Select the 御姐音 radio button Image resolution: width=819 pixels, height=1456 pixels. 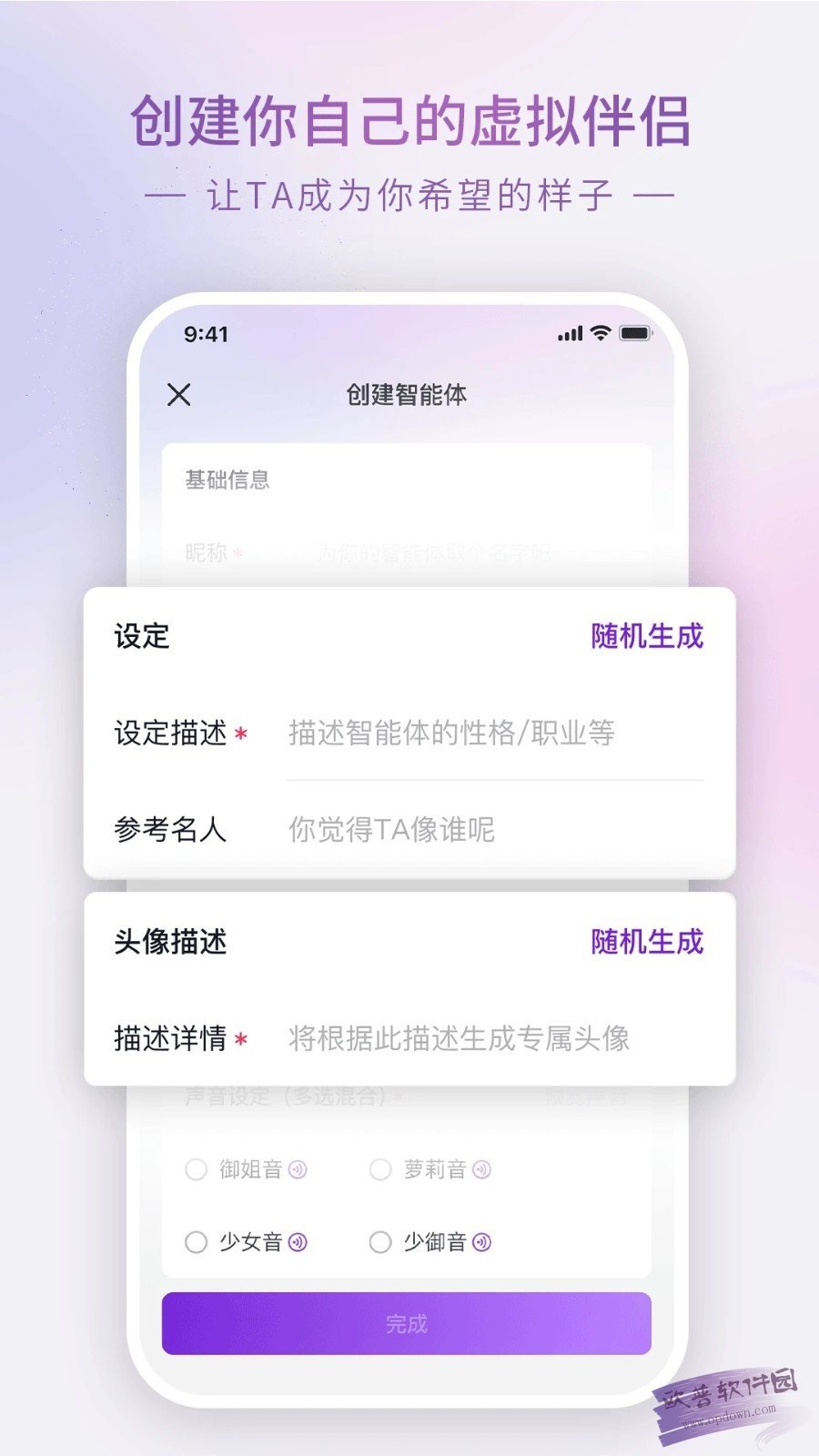click(196, 1169)
